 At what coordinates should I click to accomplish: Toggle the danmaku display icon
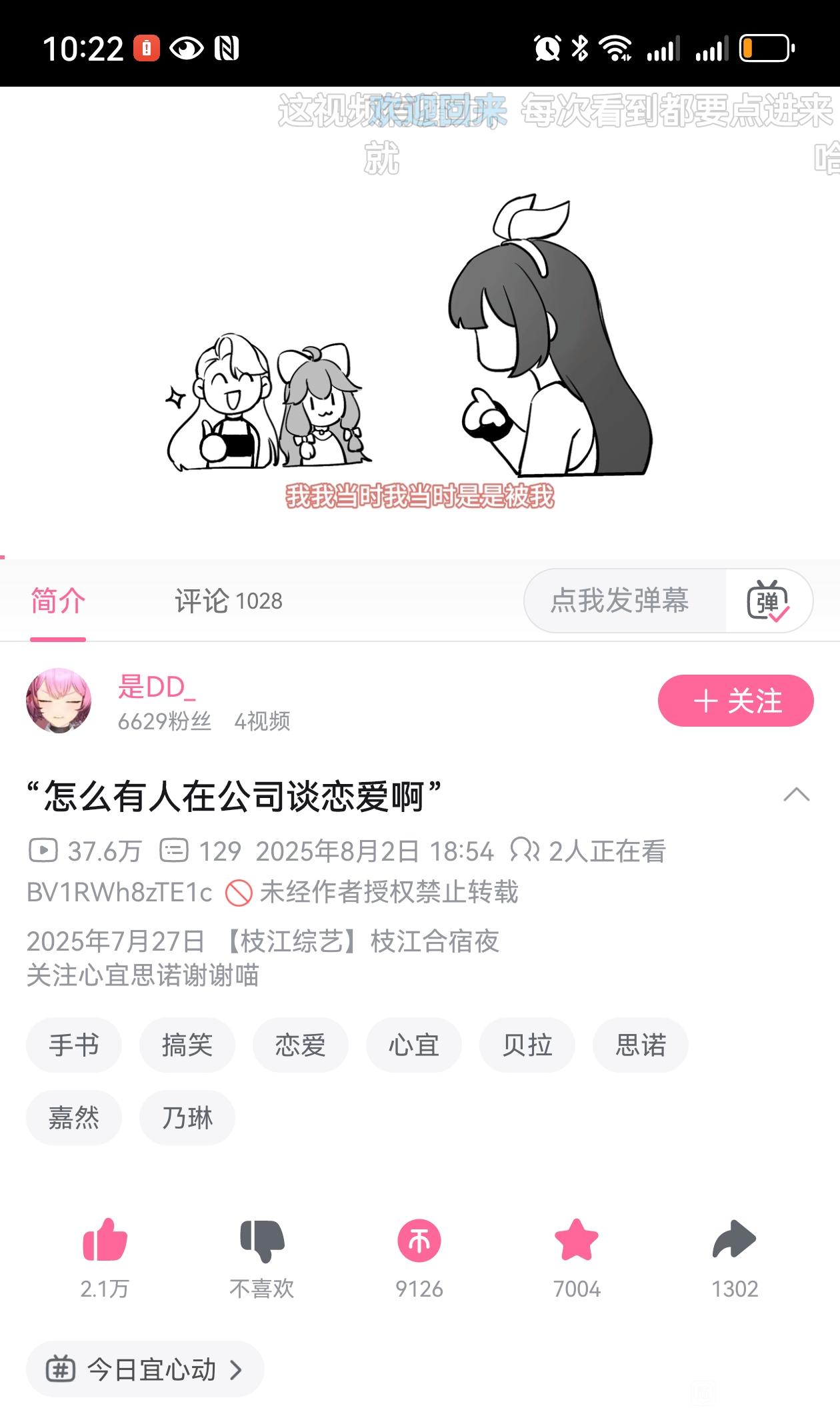click(767, 601)
